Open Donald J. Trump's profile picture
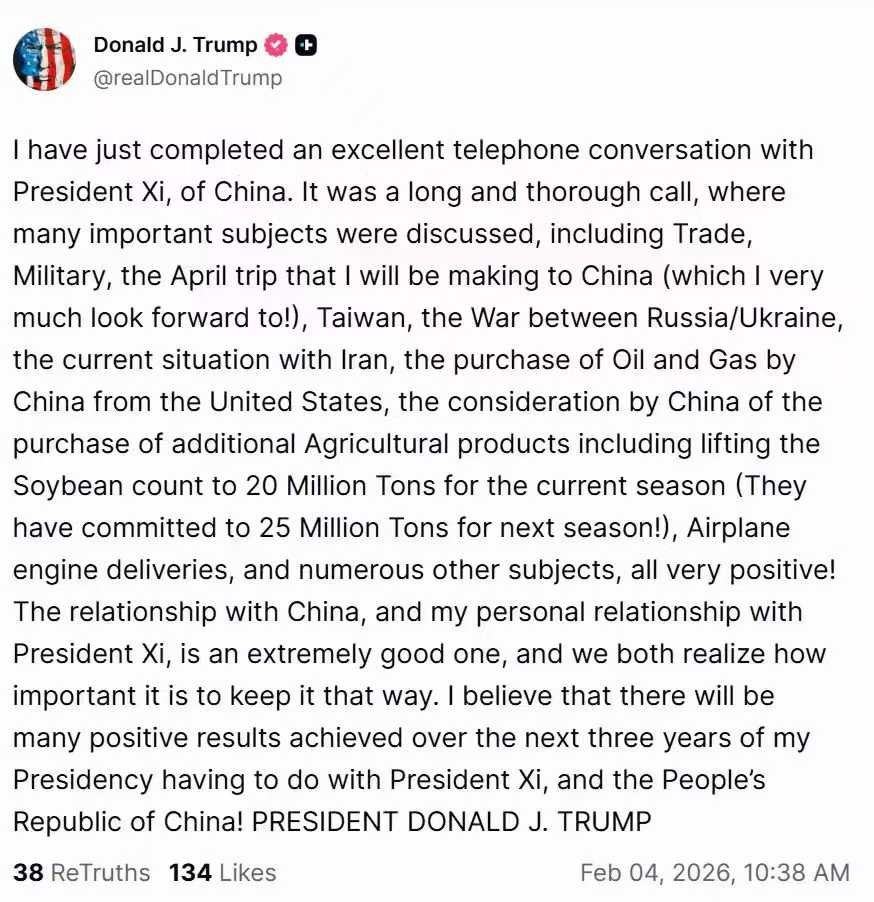 click(x=45, y=60)
